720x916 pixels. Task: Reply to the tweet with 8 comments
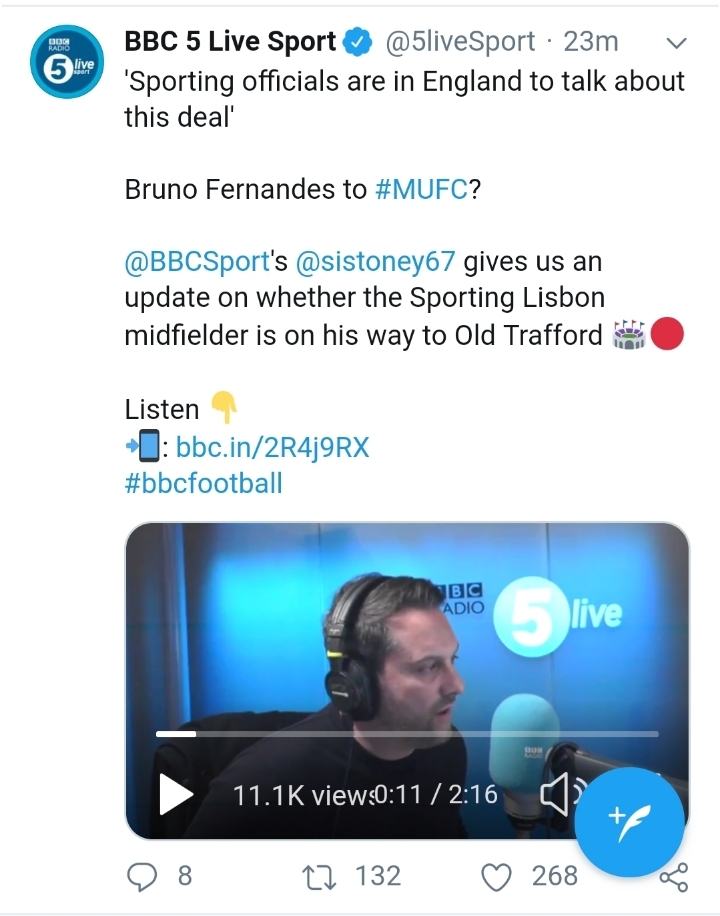tap(145, 876)
